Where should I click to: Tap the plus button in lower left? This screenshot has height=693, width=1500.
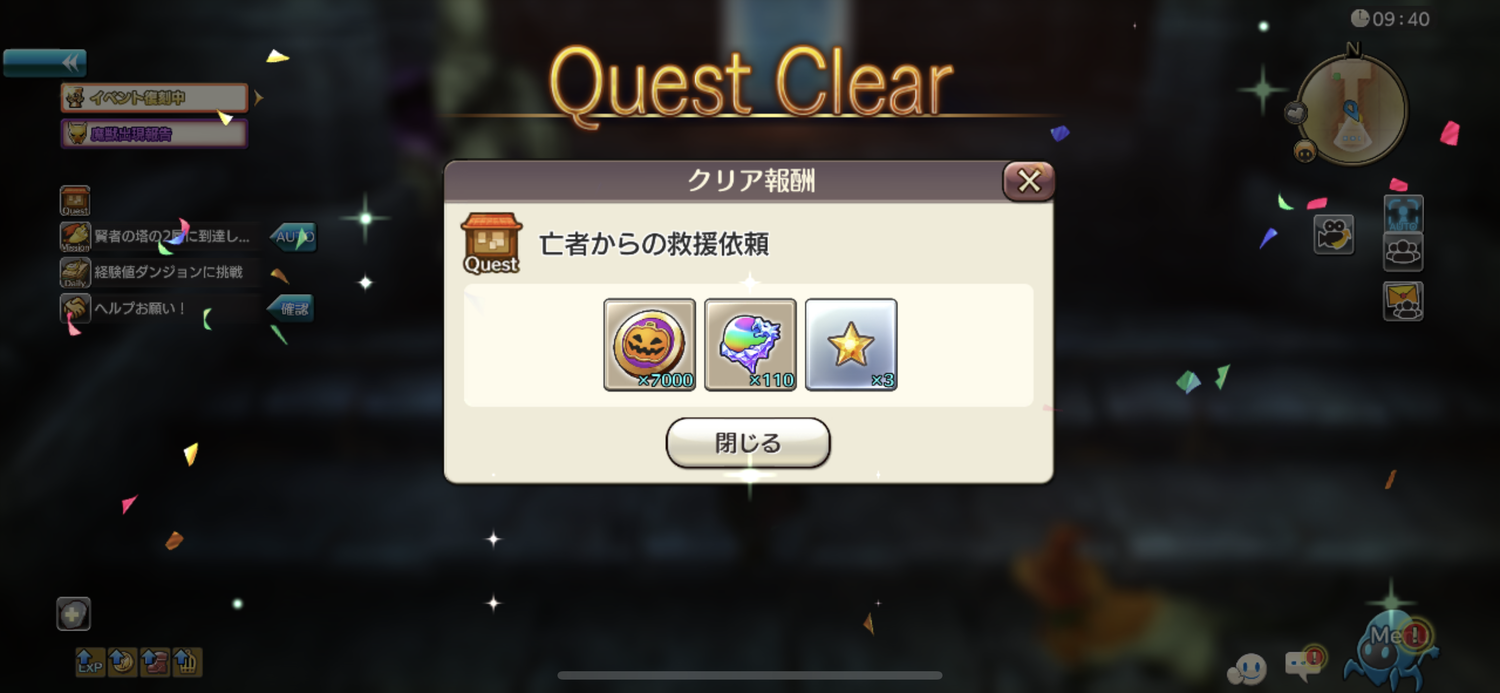pyautogui.click(x=73, y=614)
